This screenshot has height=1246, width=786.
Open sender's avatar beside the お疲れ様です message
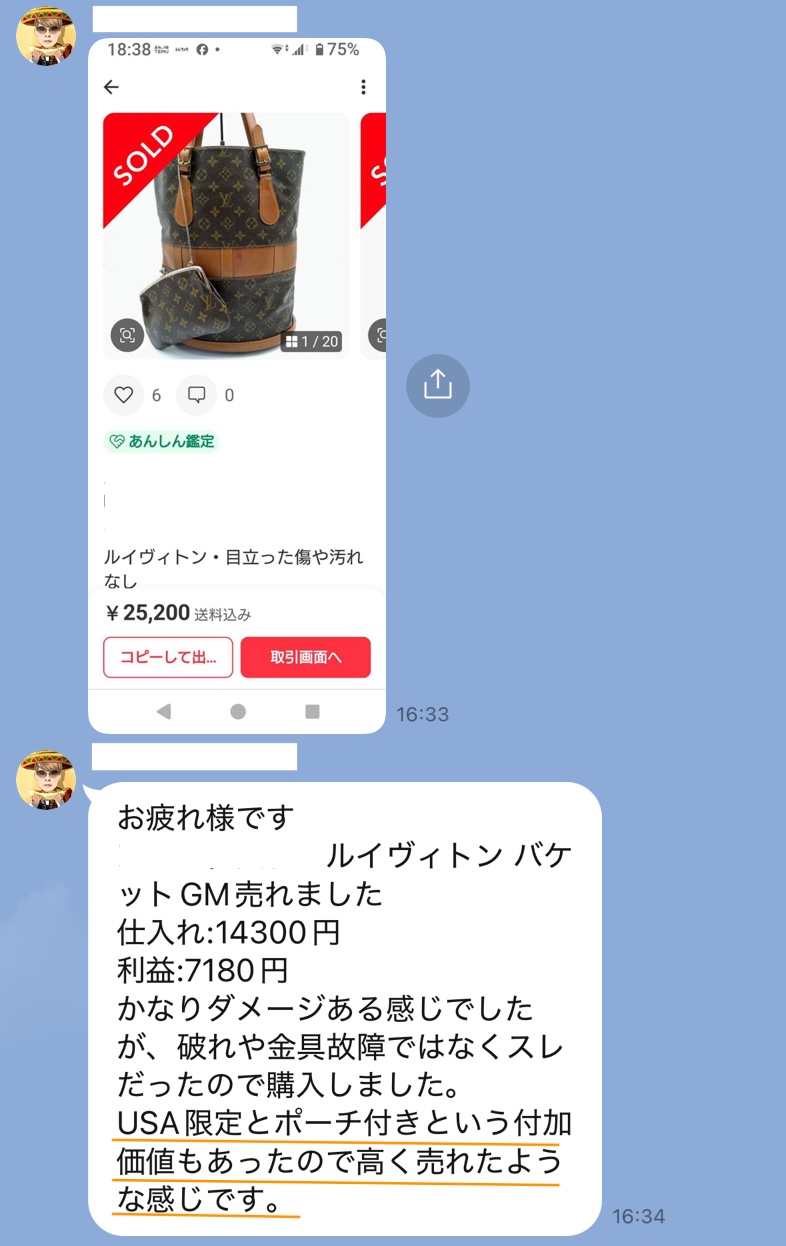(46, 779)
